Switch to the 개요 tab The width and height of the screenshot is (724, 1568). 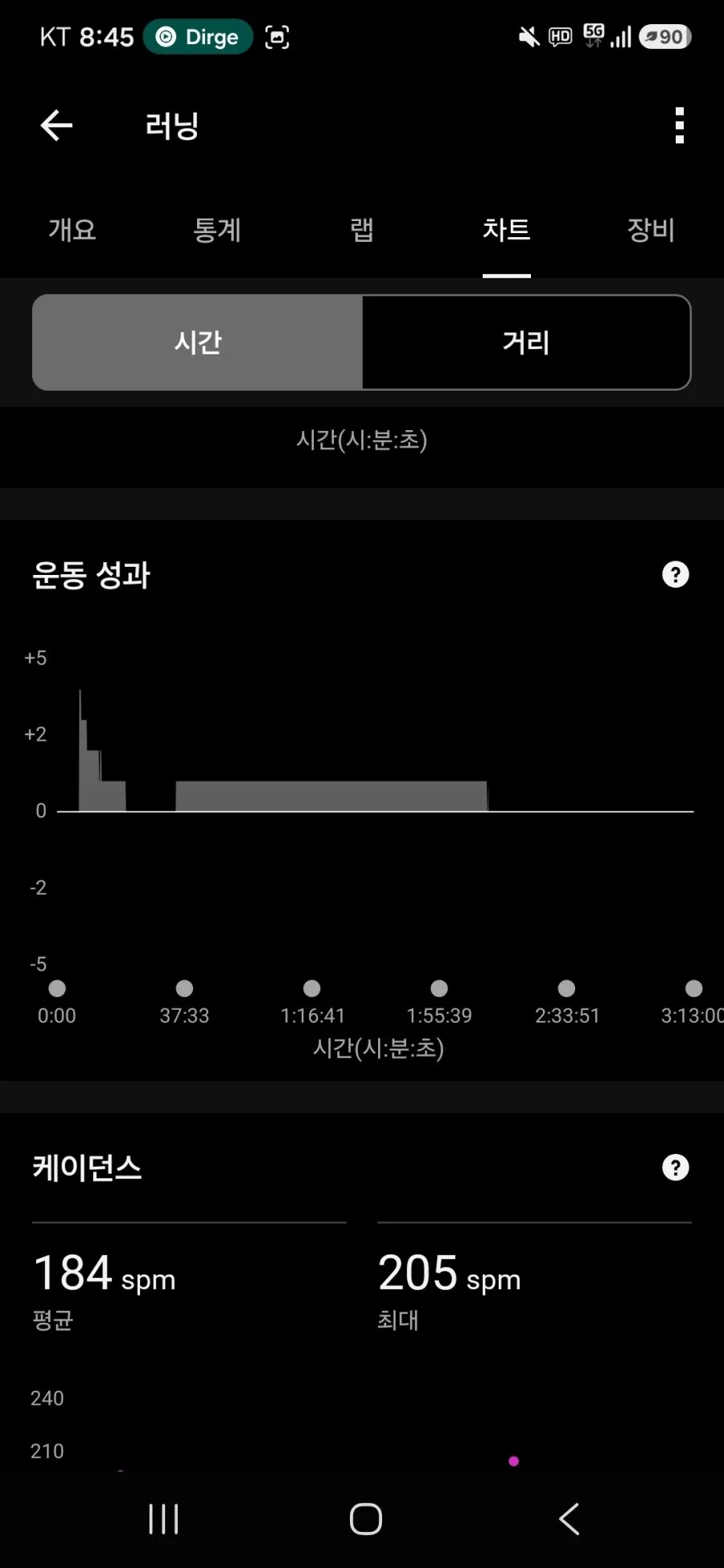click(72, 230)
